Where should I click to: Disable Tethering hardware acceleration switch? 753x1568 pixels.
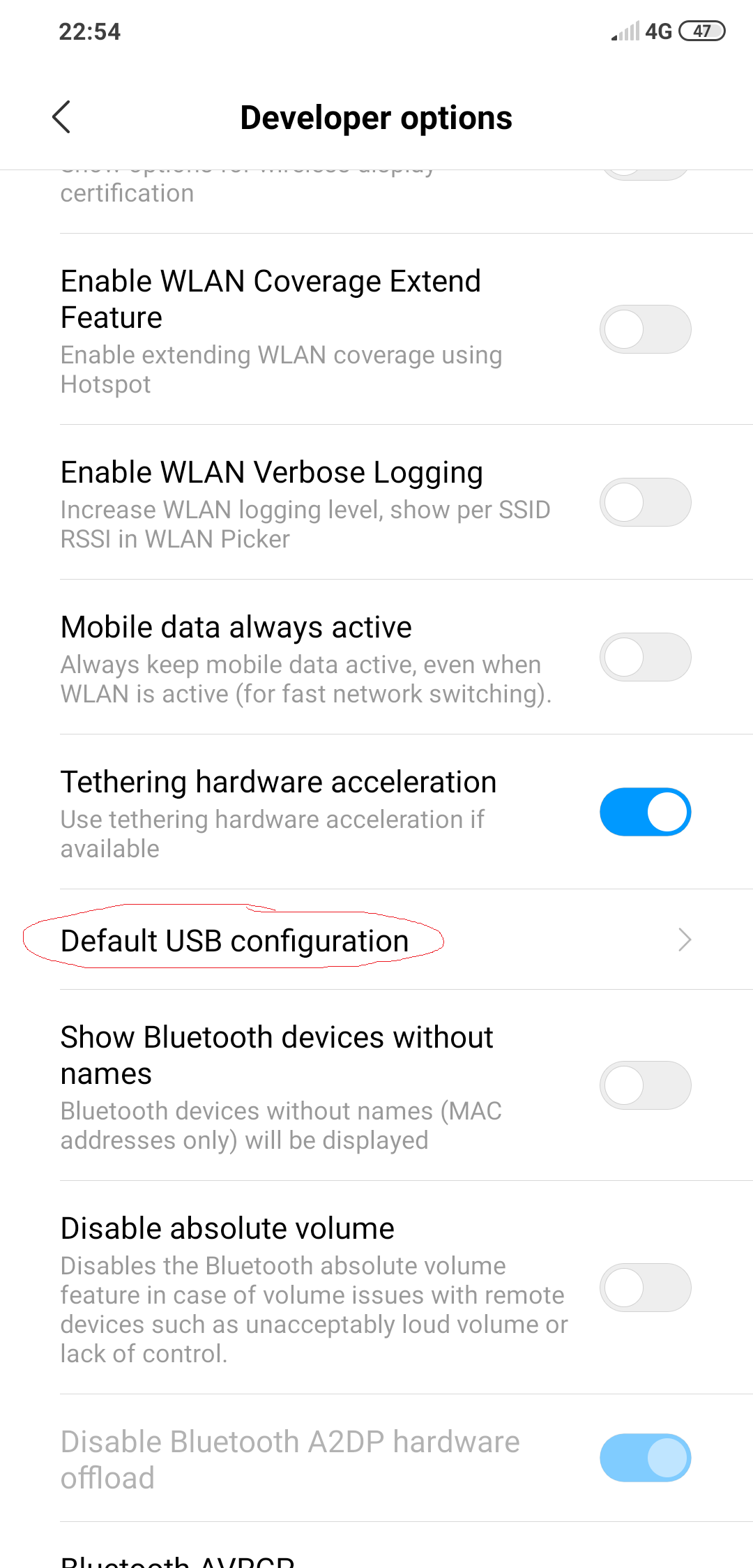coord(645,812)
